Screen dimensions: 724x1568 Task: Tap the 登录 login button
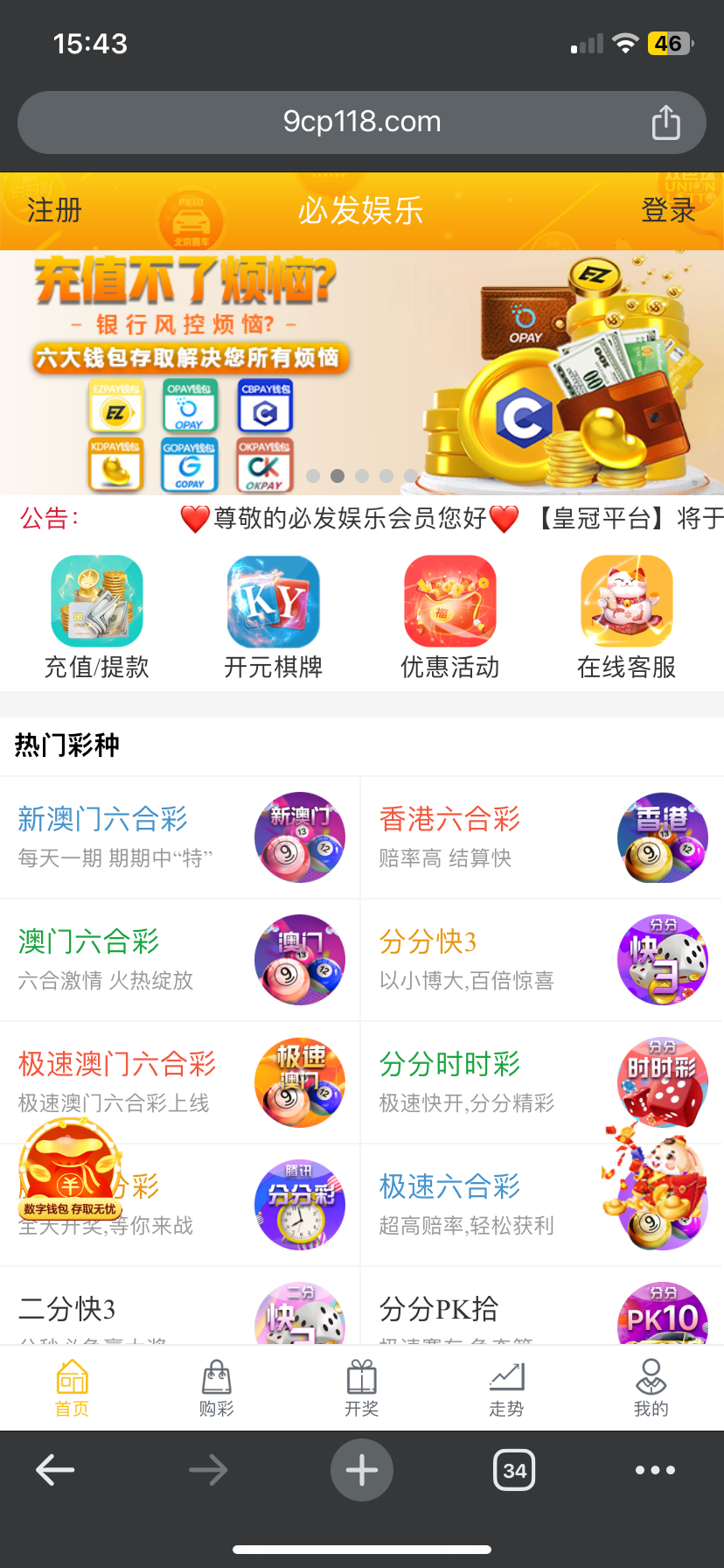pyautogui.click(x=668, y=211)
